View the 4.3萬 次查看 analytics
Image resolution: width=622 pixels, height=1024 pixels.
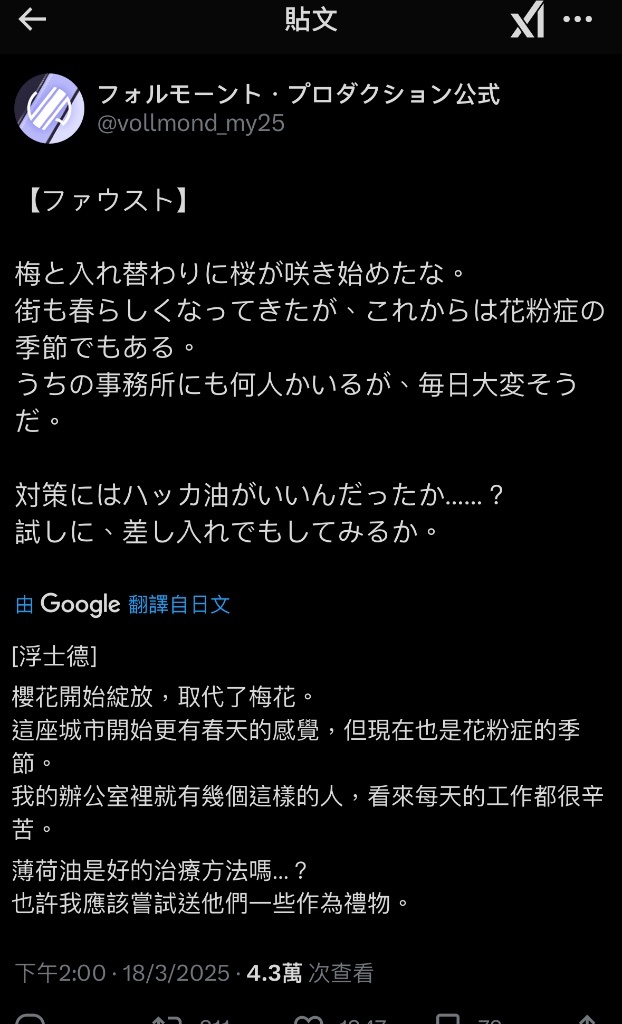[310, 974]
